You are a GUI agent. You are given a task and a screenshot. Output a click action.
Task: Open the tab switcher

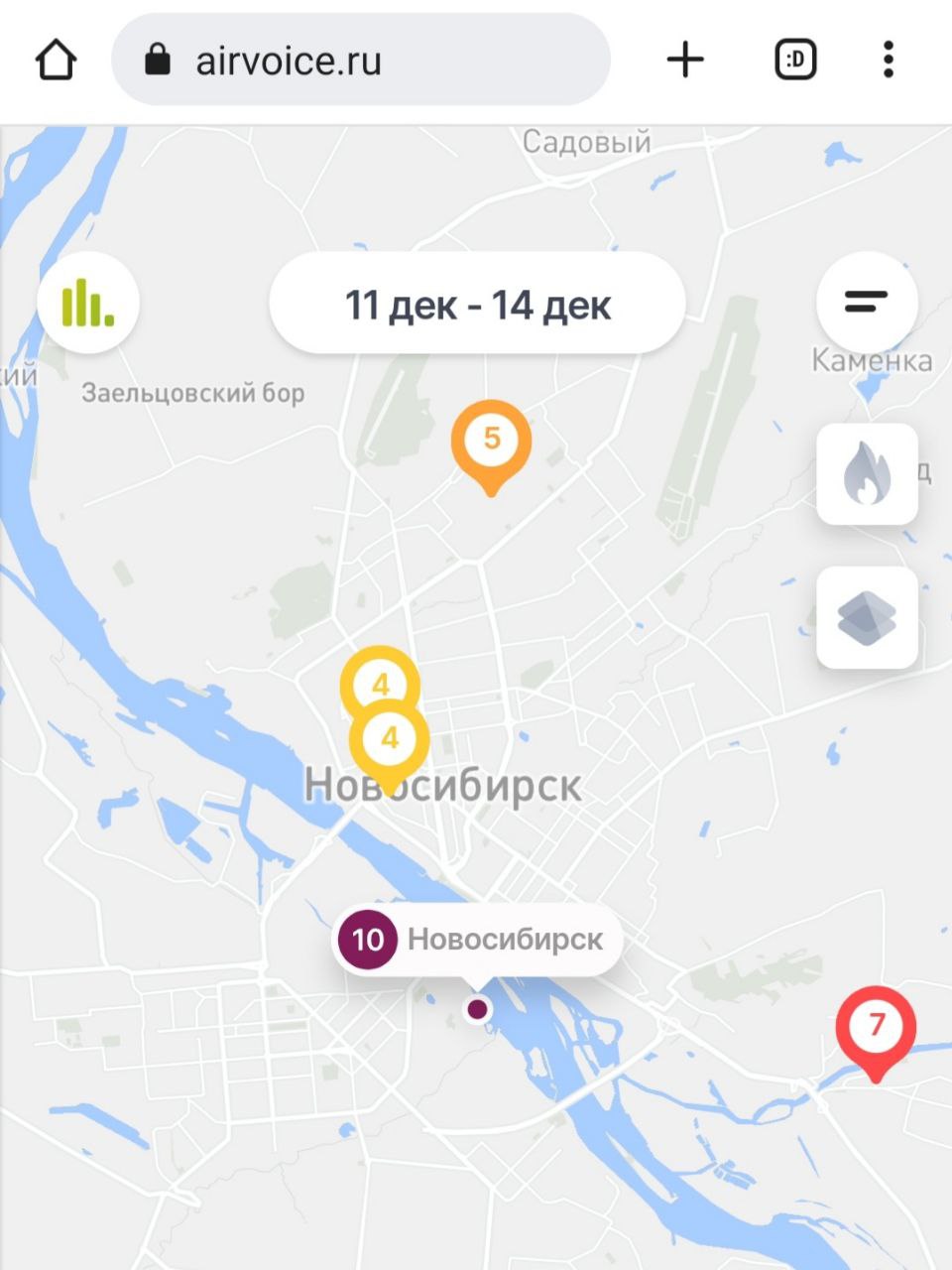[x=794, y=61]
